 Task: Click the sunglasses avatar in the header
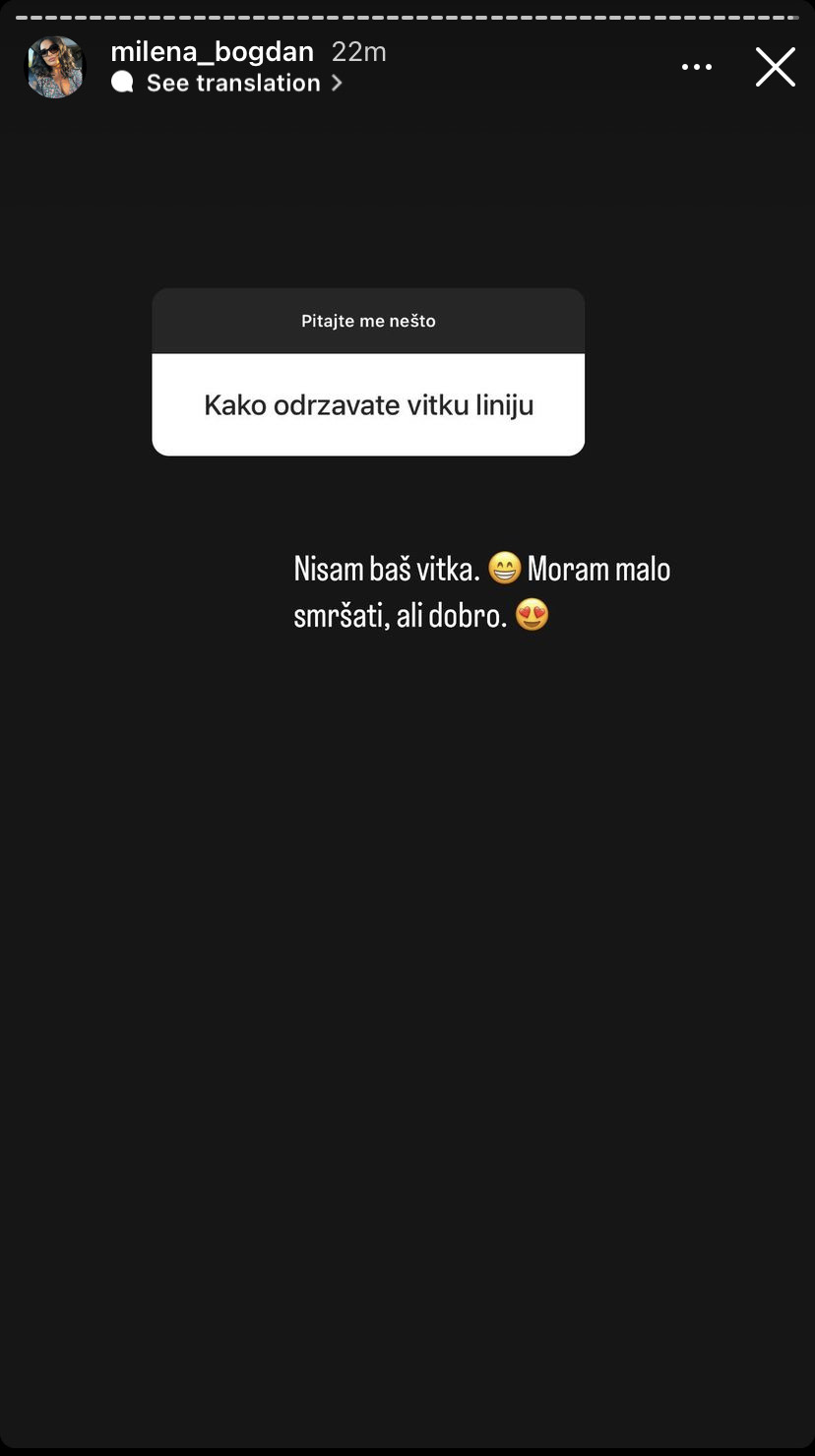pos(54,66)
